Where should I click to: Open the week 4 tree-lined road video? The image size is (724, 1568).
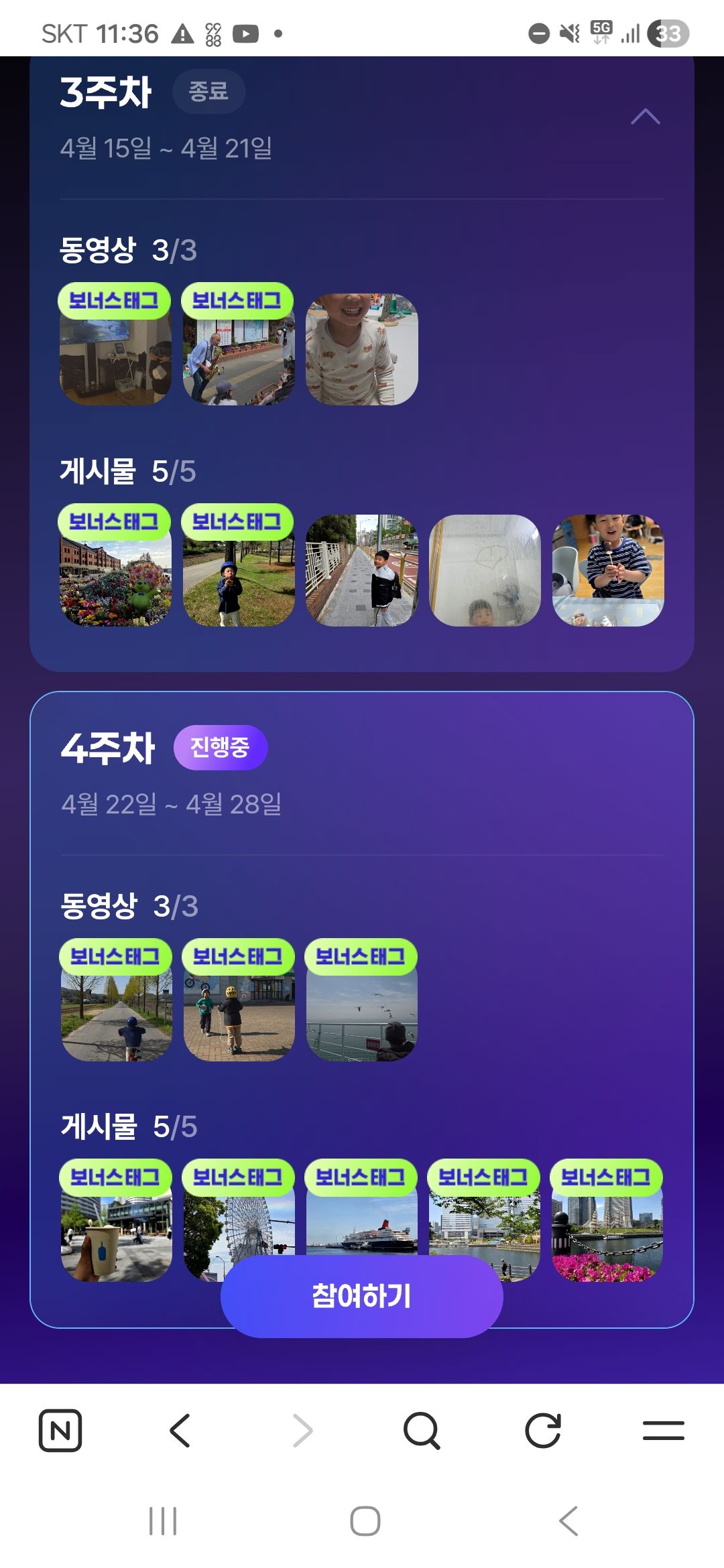click(x=117, y=1005)
